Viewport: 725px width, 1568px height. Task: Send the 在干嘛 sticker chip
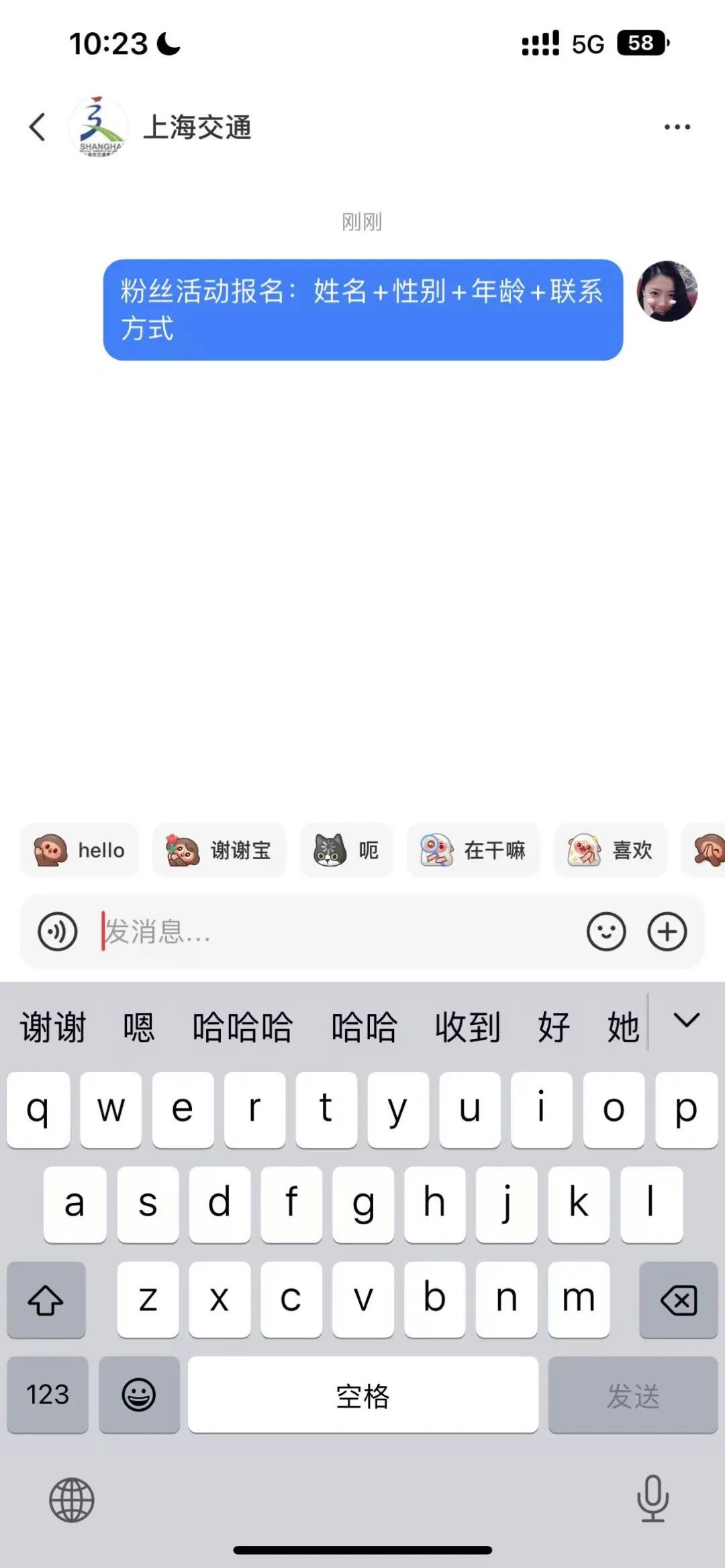pyautogui.click(x=473, y=850)
